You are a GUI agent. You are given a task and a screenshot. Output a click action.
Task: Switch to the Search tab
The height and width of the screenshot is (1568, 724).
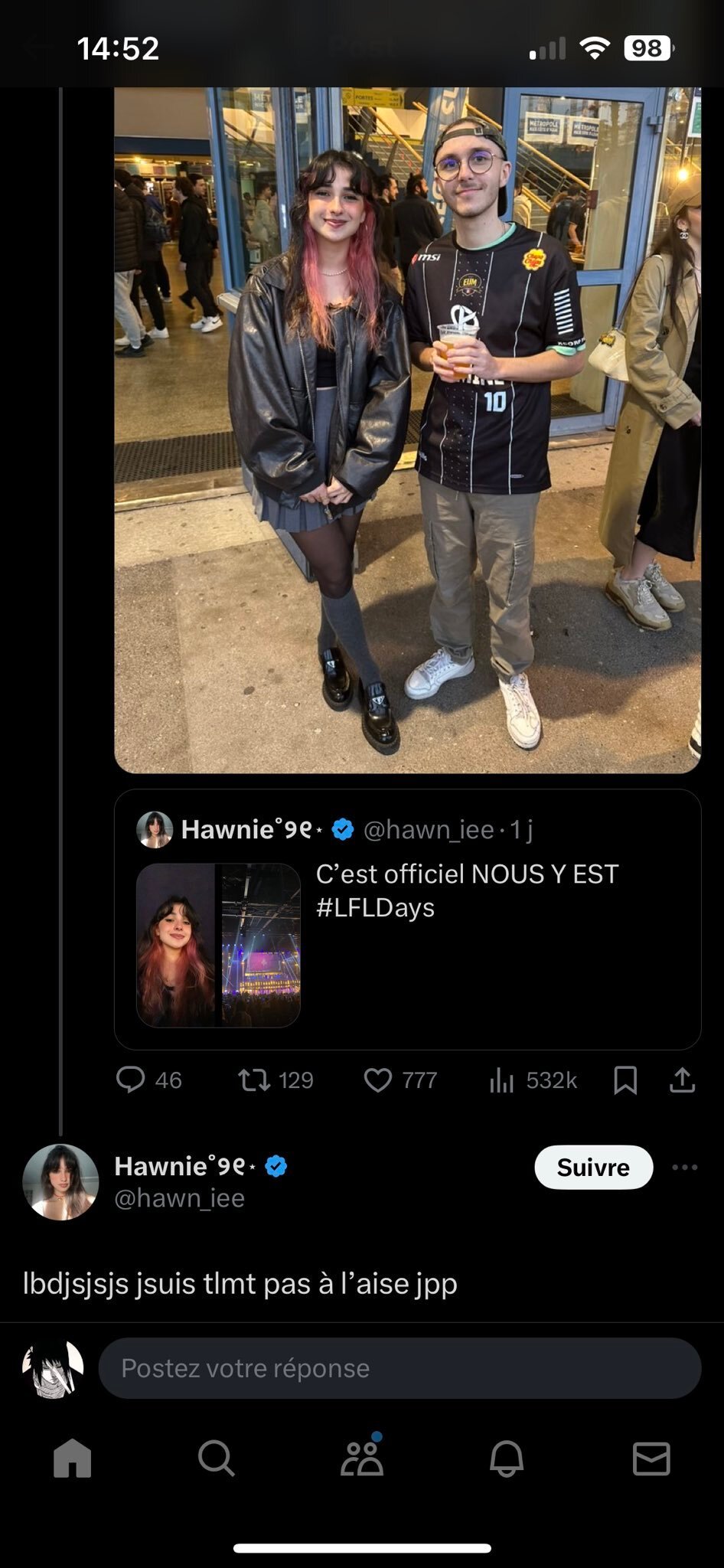click(x=217, y=1459)
